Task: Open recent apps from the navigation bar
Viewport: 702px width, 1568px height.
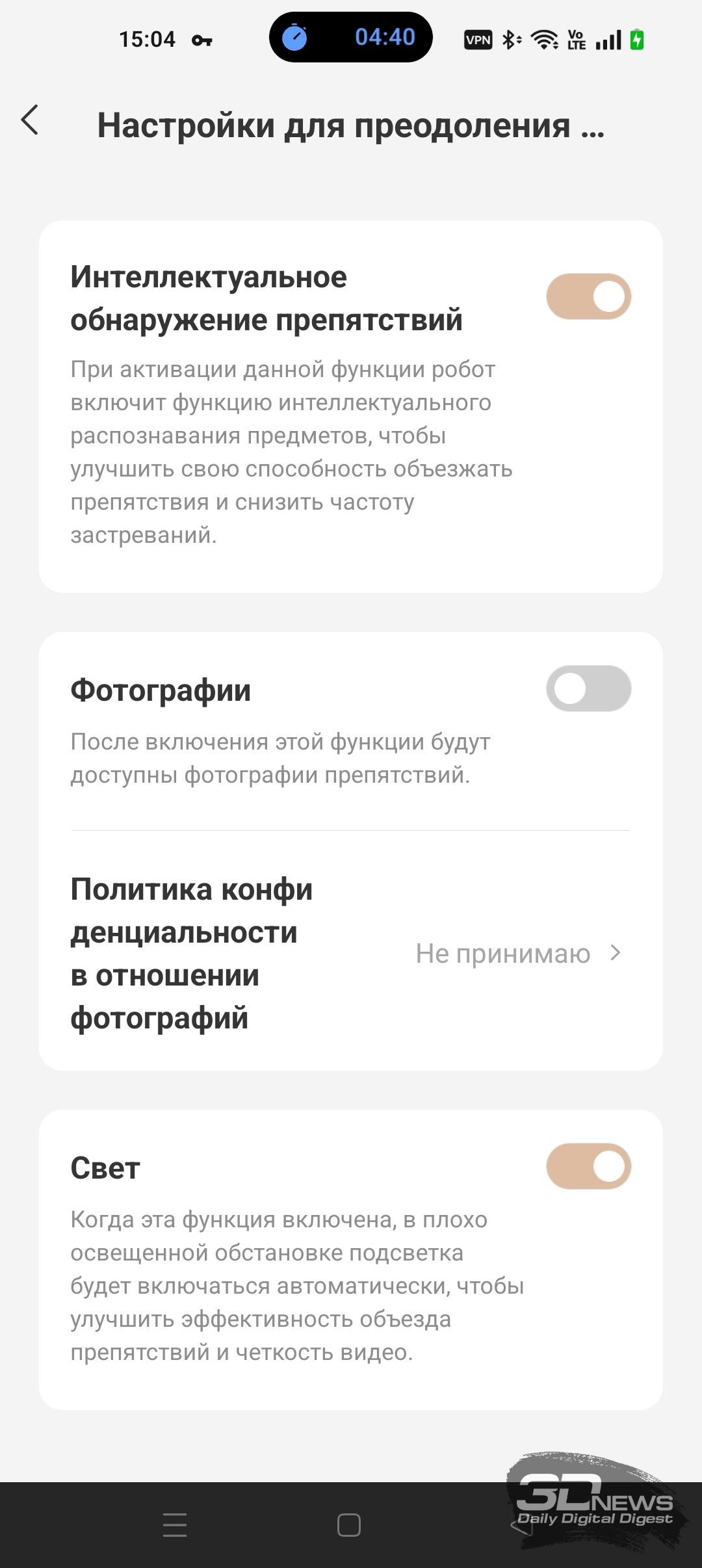Action: point(175,1524)
